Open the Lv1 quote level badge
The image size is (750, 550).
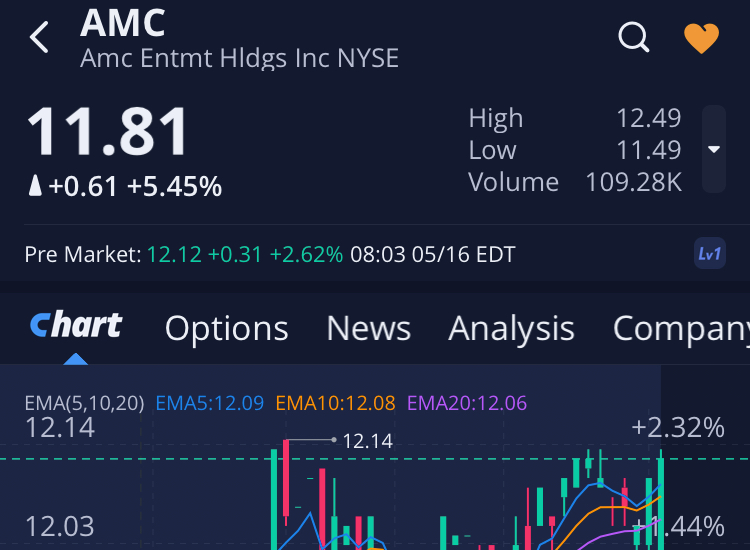point(709,254)
